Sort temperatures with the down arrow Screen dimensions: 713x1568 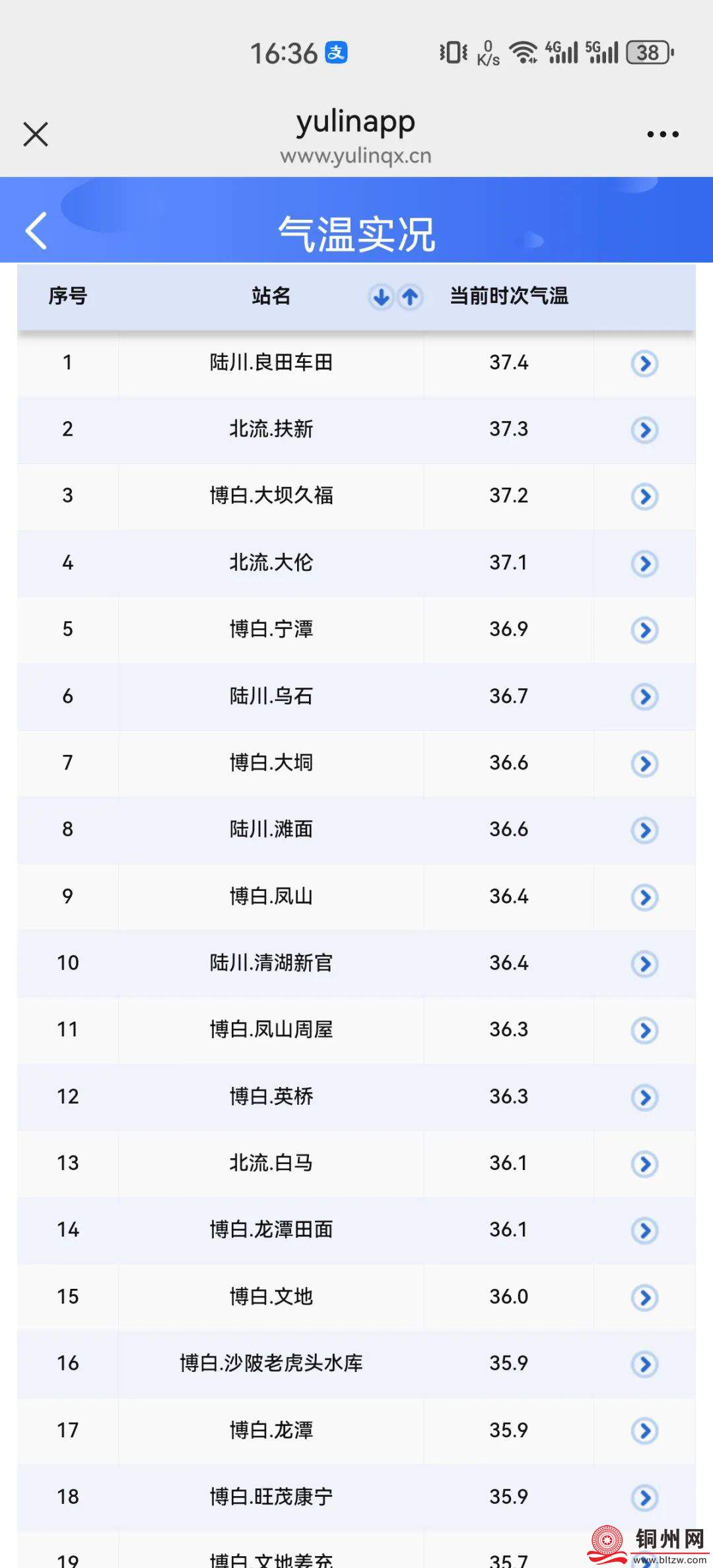coord(381,297)
